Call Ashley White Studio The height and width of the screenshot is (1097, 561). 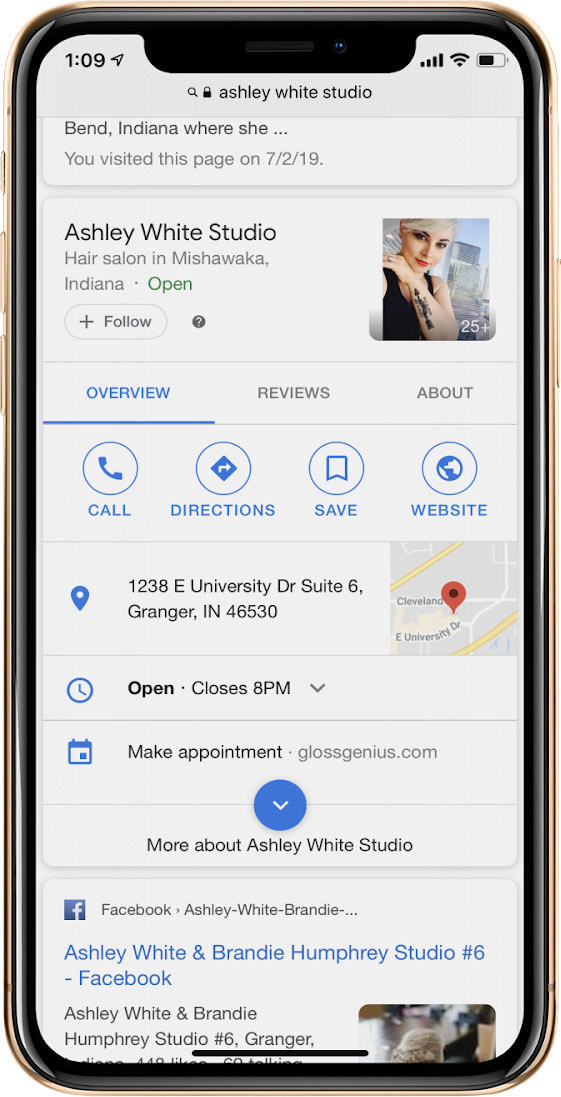pyautogui.click(x=110, y=480)
